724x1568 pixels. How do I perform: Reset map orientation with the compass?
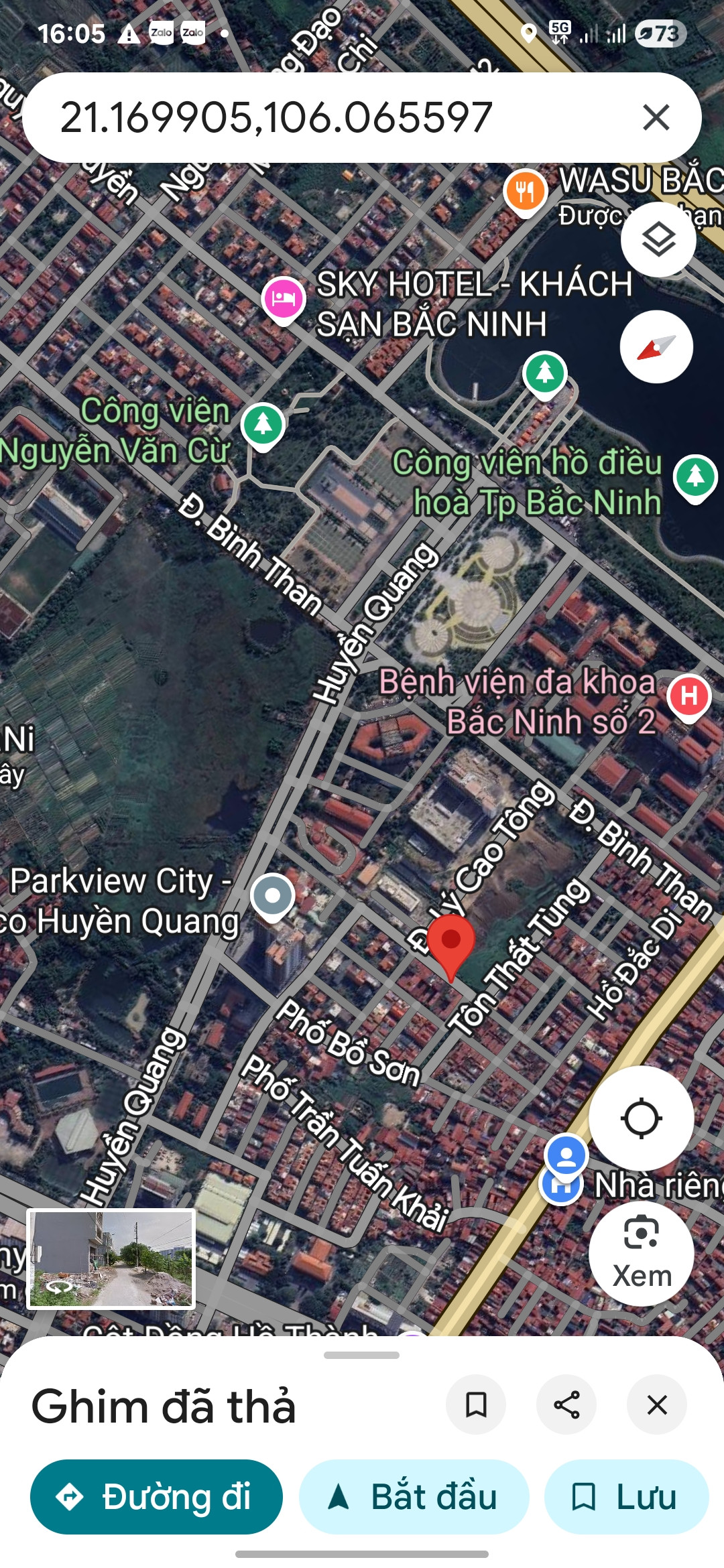click(656, 346)
